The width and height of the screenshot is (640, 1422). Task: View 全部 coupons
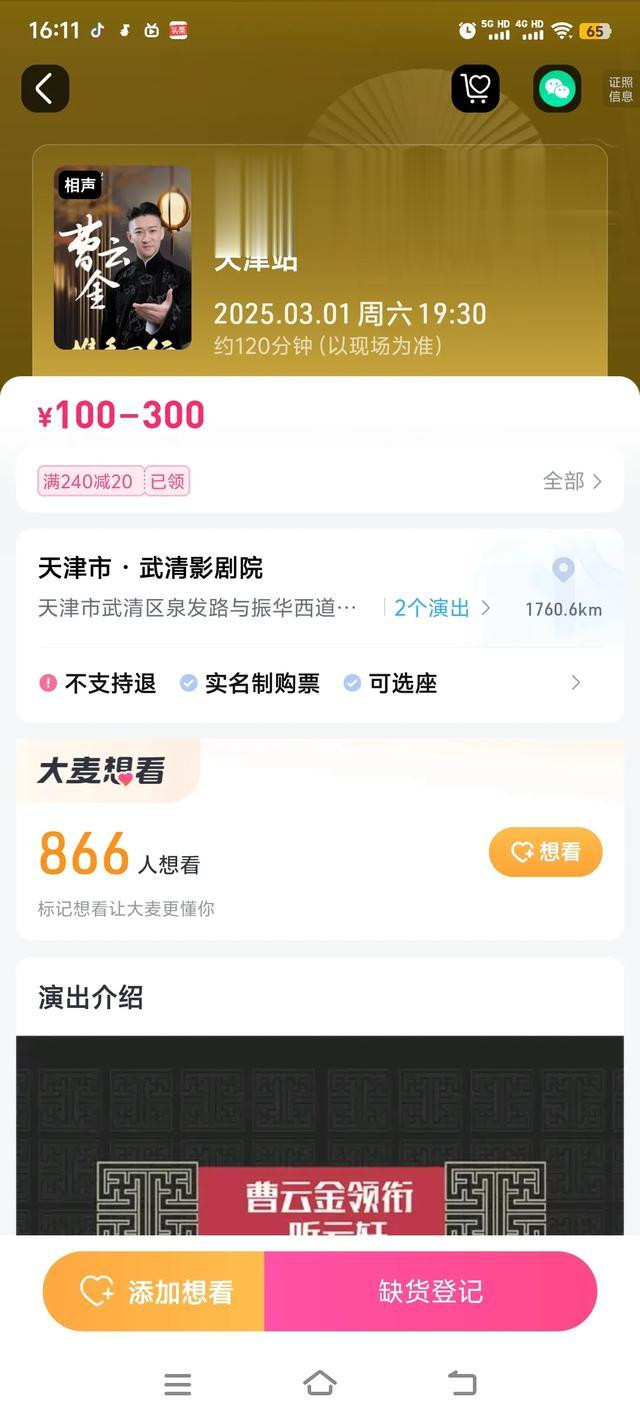572,481
